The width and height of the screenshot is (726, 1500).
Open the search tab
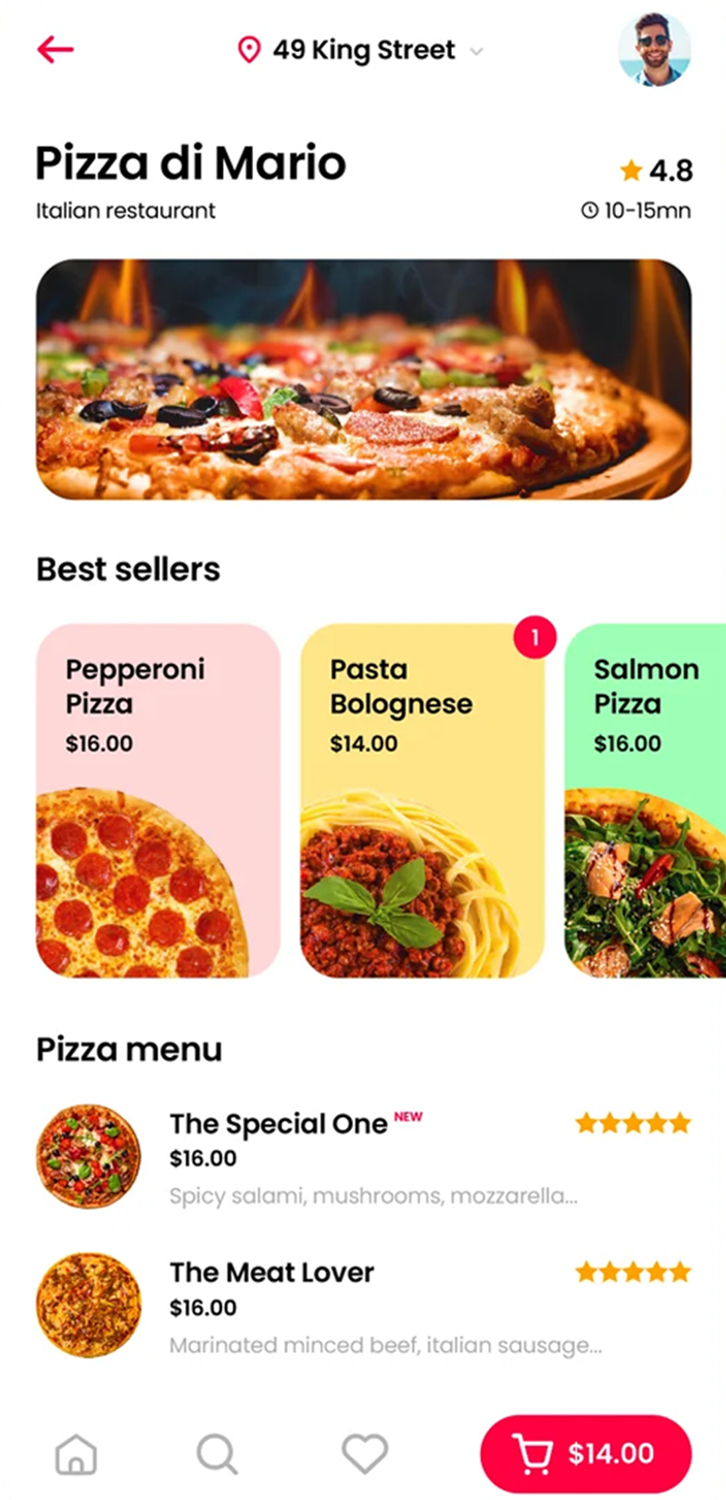(217, 1454)
